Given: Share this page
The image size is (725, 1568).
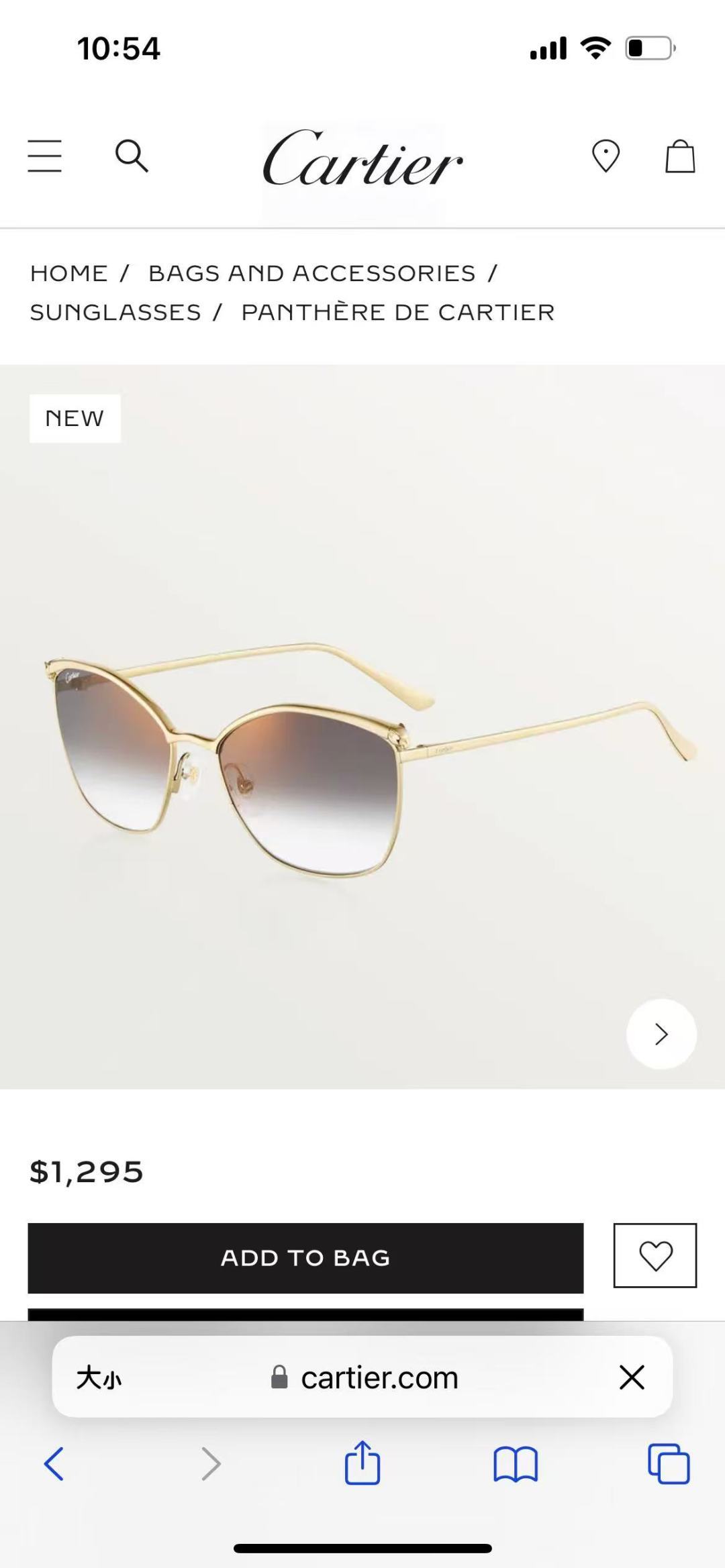Looking at the screenshot, I should 362,1463.
